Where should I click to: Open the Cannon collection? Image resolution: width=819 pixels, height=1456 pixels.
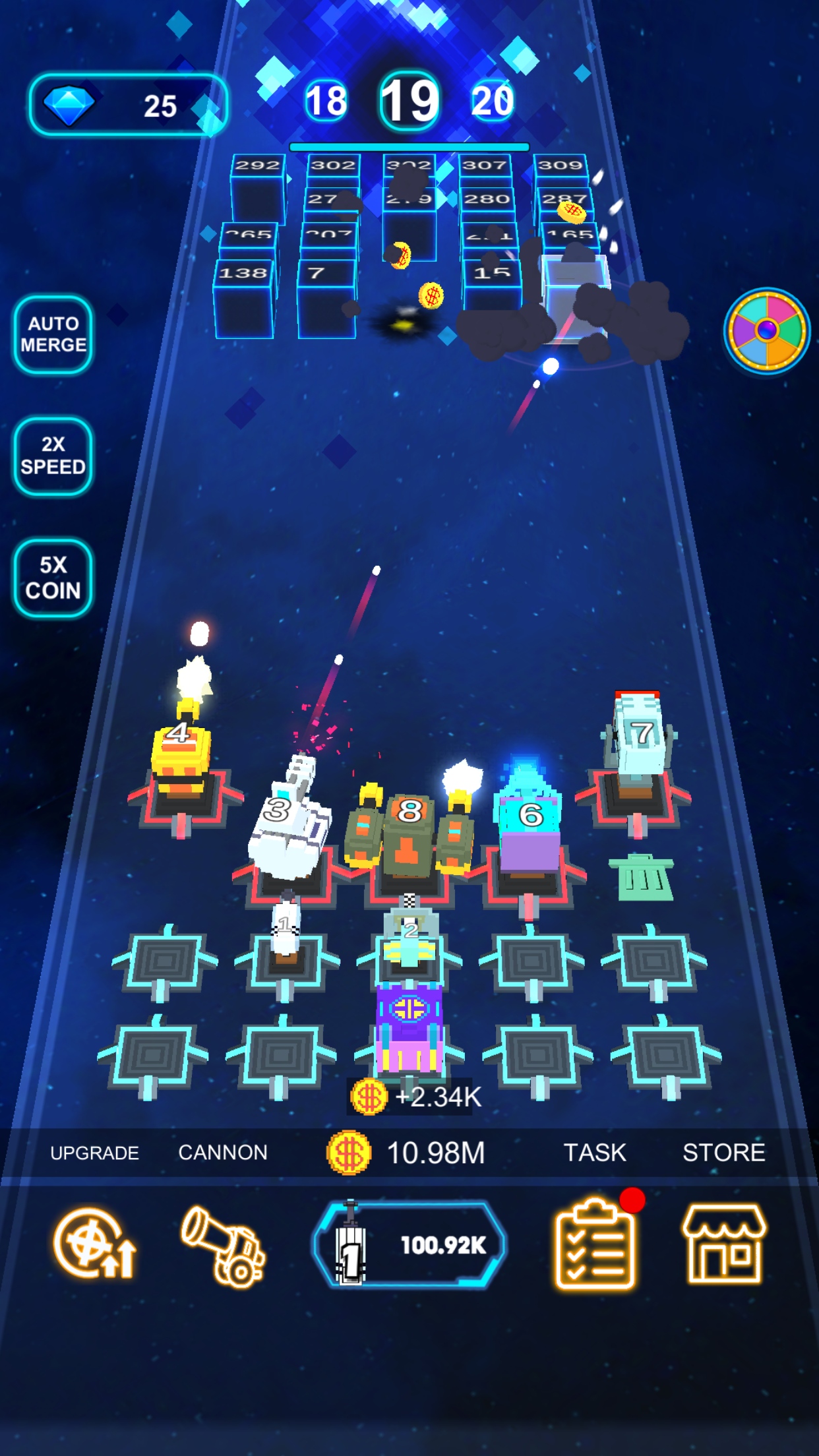(x=224, y=1245)
